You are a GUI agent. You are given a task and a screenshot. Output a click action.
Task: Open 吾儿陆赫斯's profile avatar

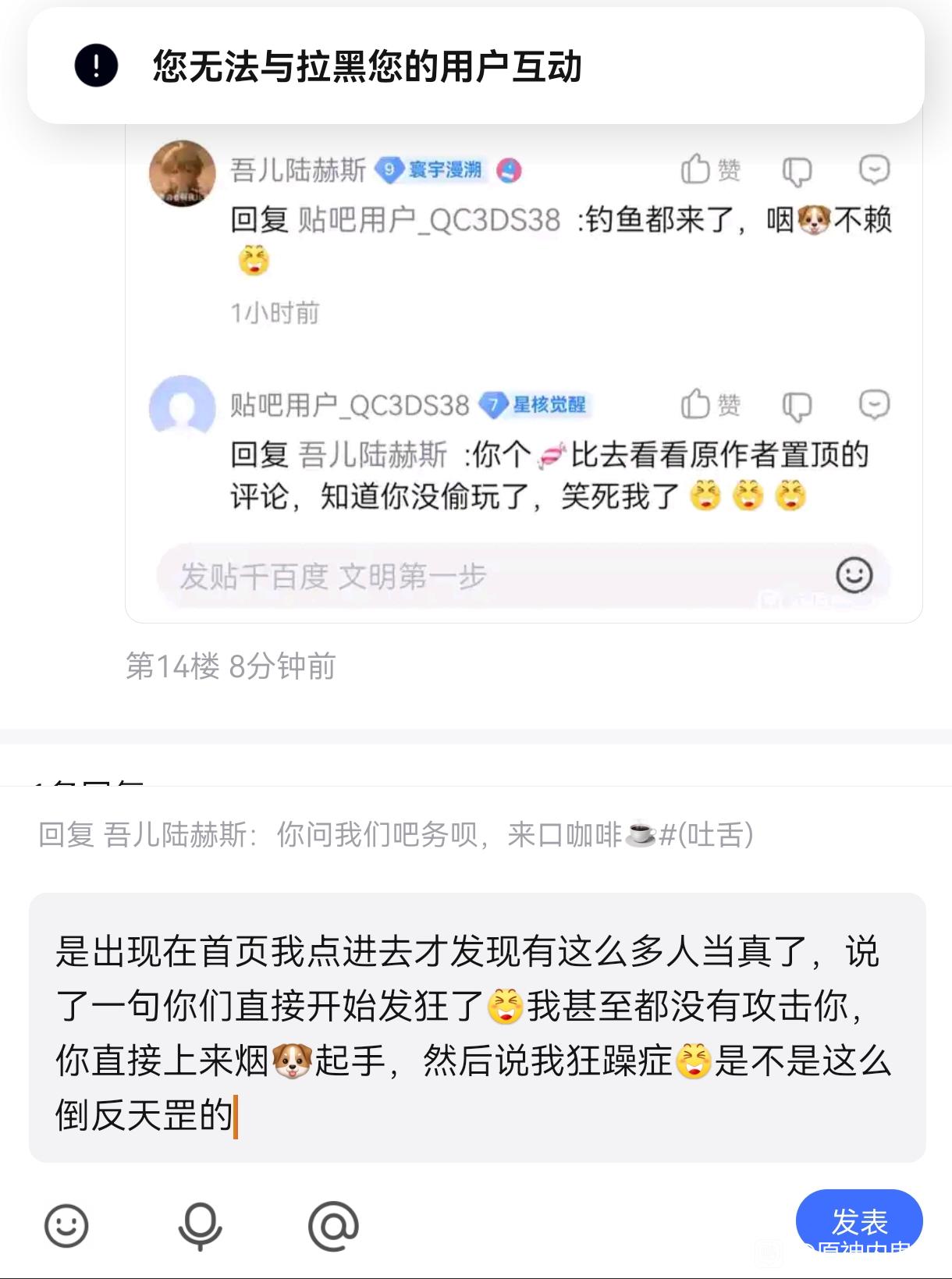click(x=183, y=173)
